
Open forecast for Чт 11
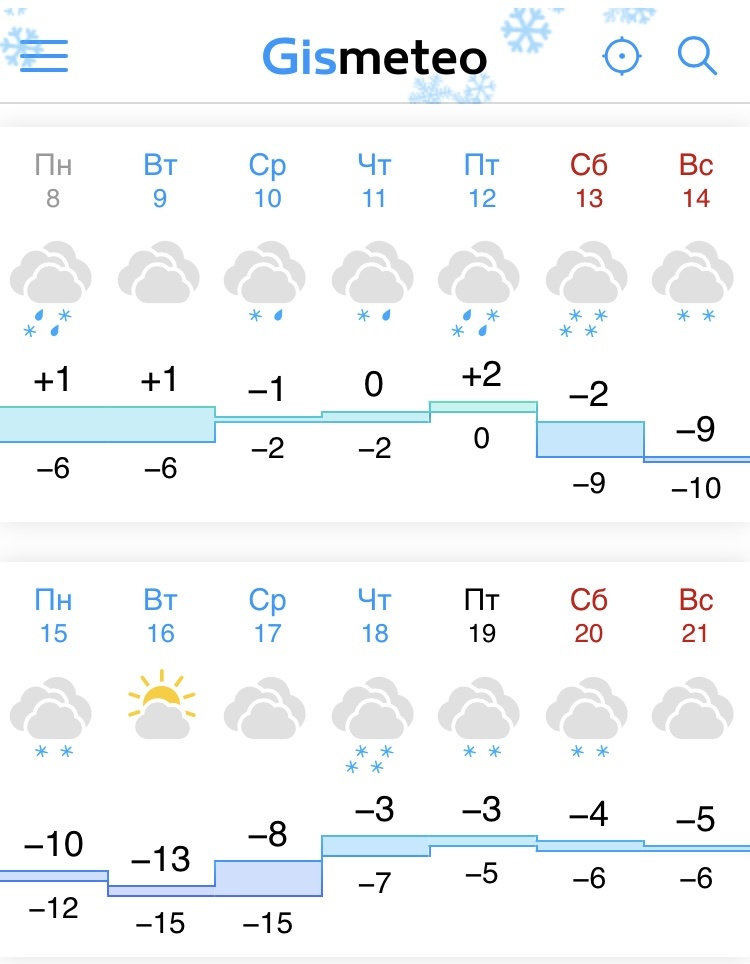click(374, 181)
